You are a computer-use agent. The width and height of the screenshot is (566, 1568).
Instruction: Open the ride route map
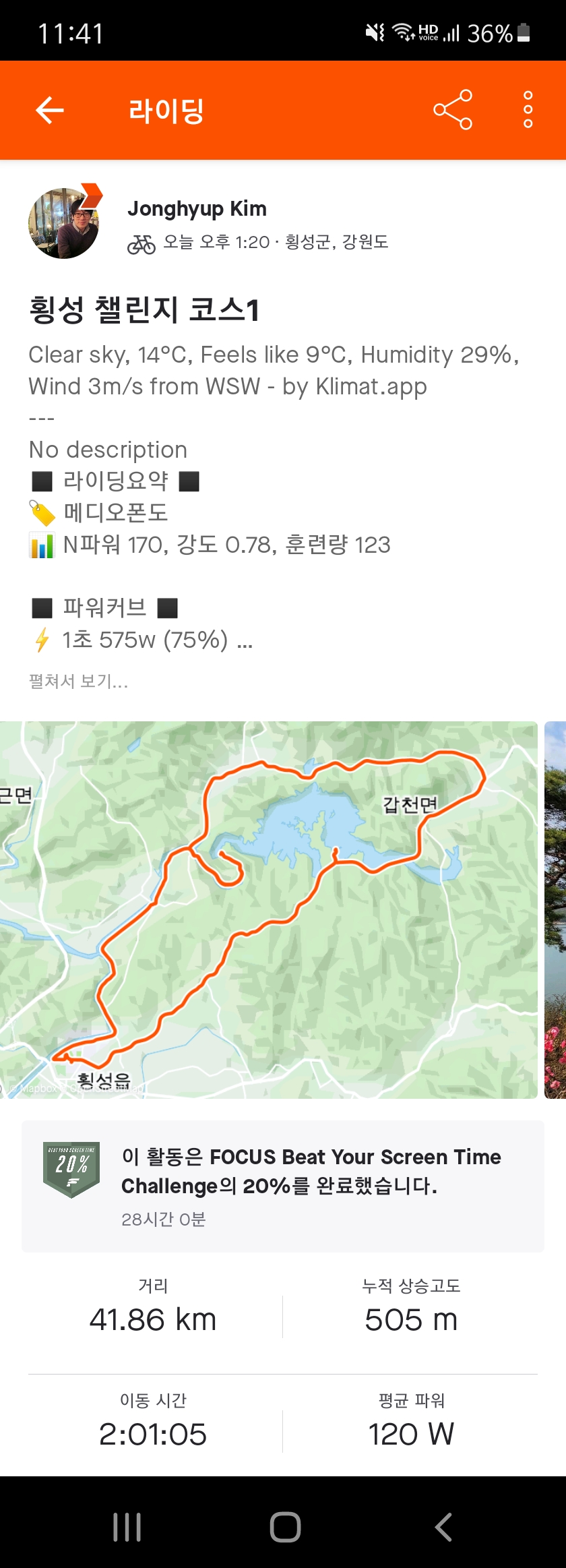tap(268, 910)
